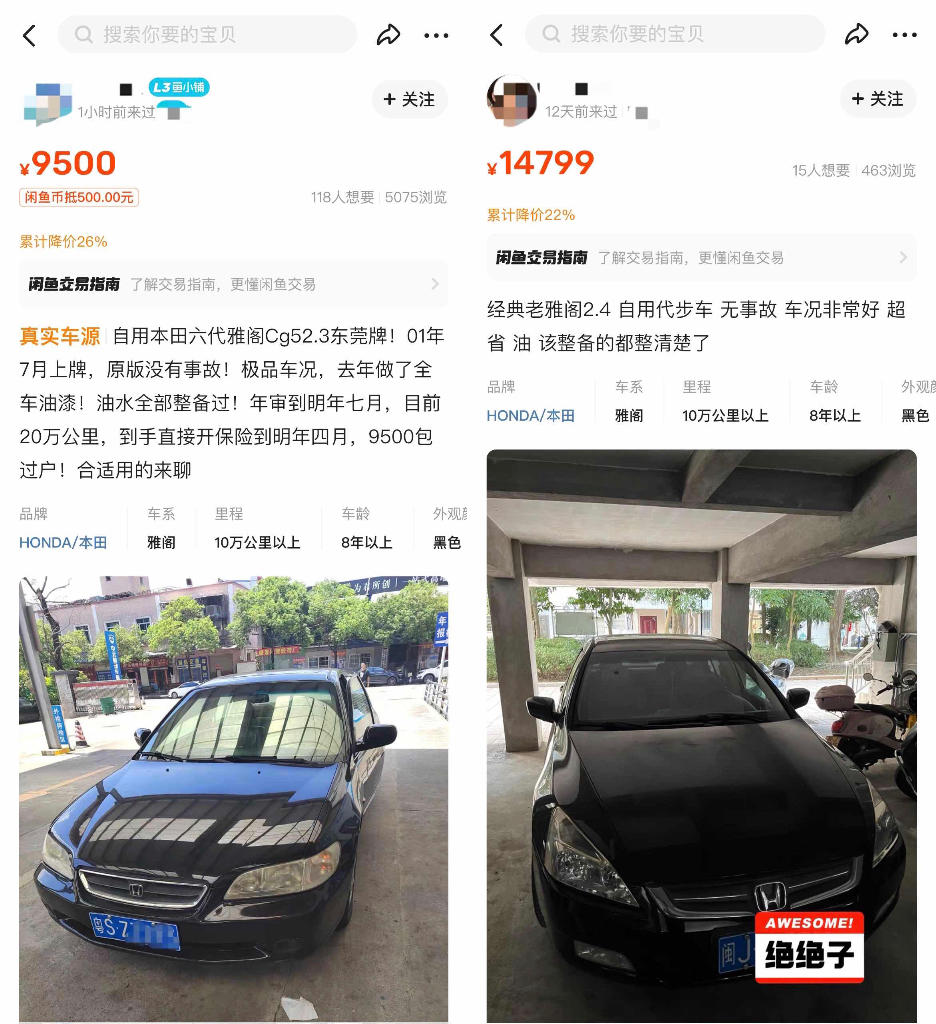Open trading guide under the 9500 listing
Viewport: 936px width, 1024px height.
coord(233,284)
